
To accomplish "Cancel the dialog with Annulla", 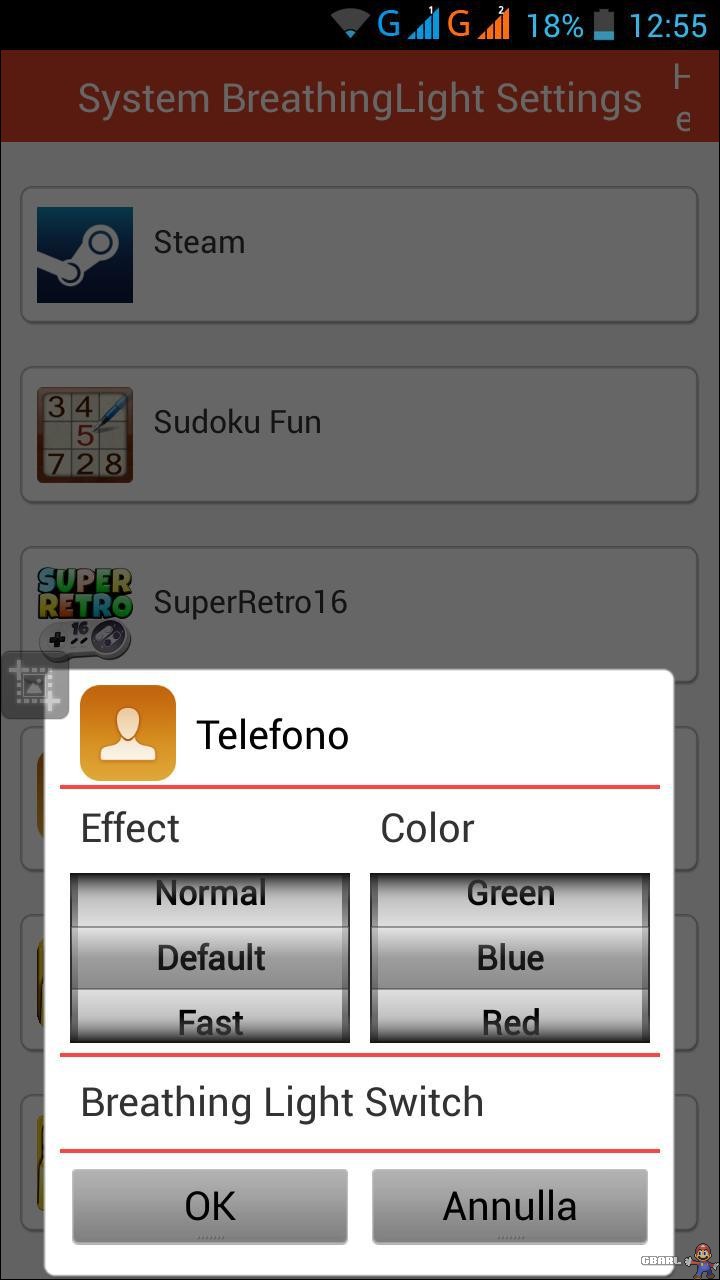I will [510, 1206].
